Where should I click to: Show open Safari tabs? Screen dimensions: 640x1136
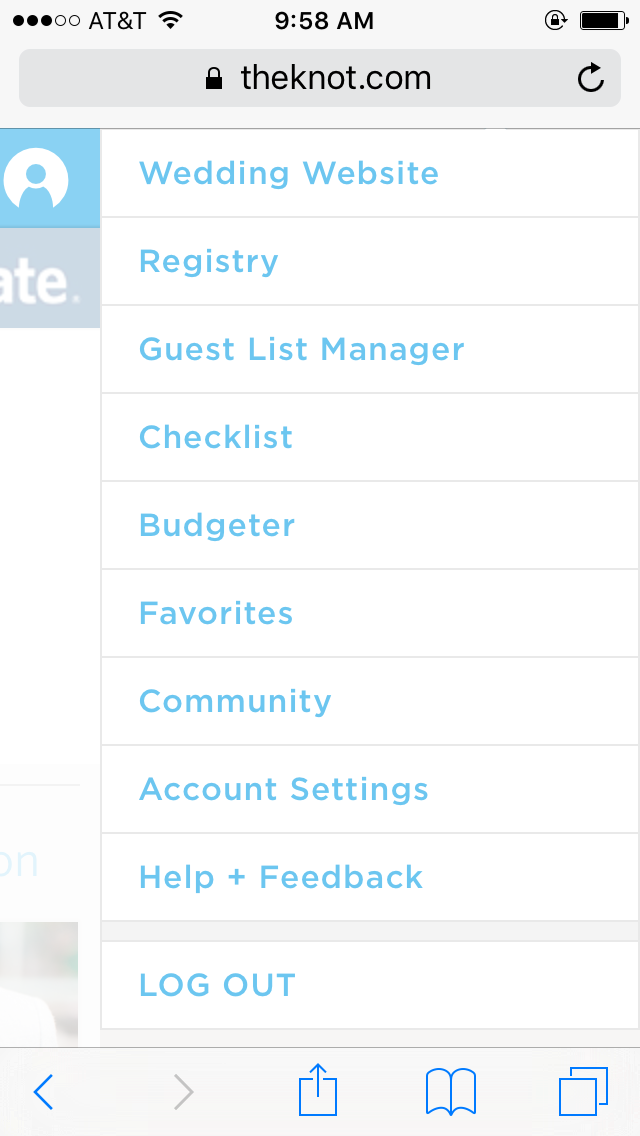[x=583, y=1091]
